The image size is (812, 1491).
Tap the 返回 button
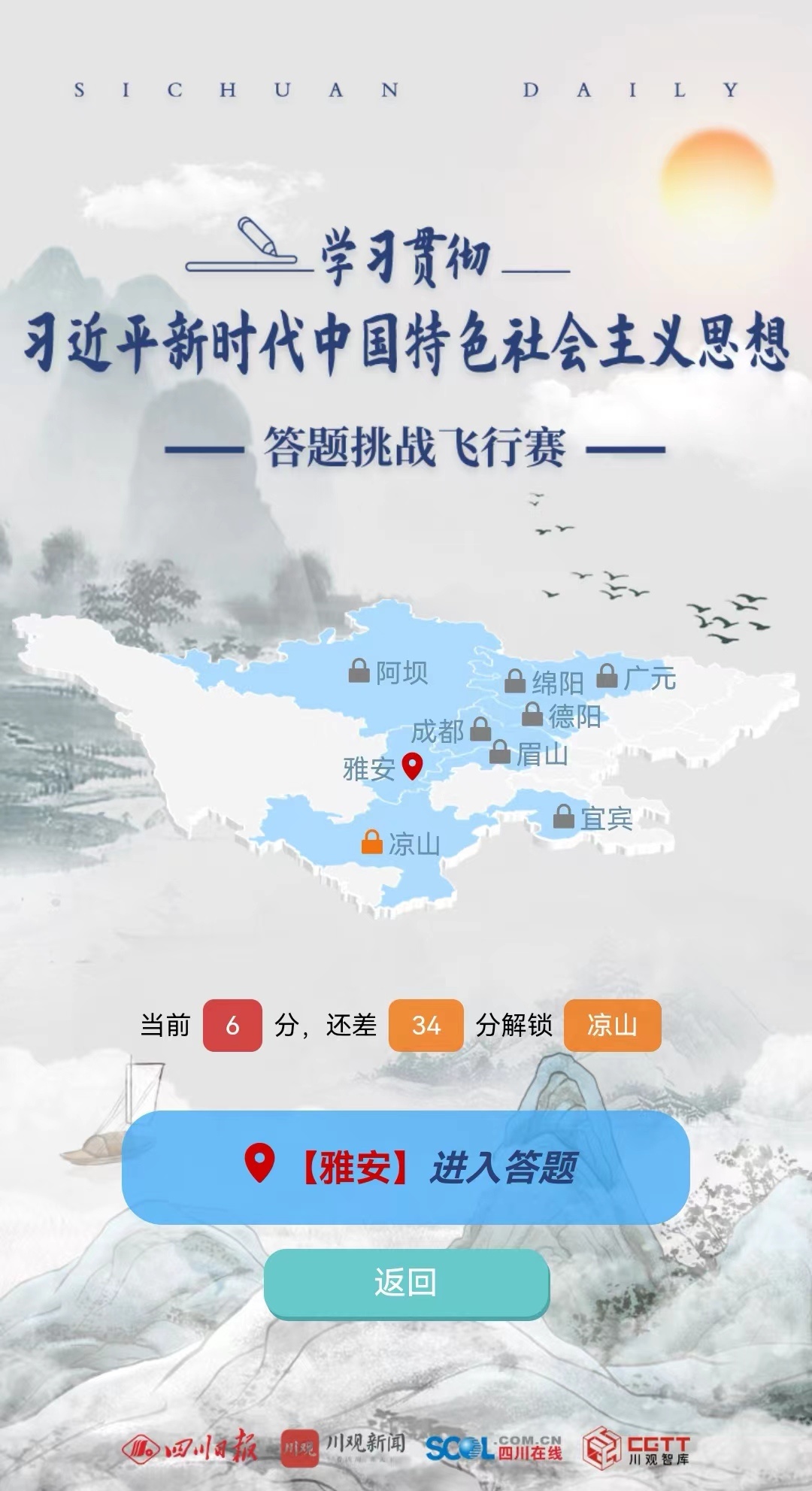tap(406, 1283)
